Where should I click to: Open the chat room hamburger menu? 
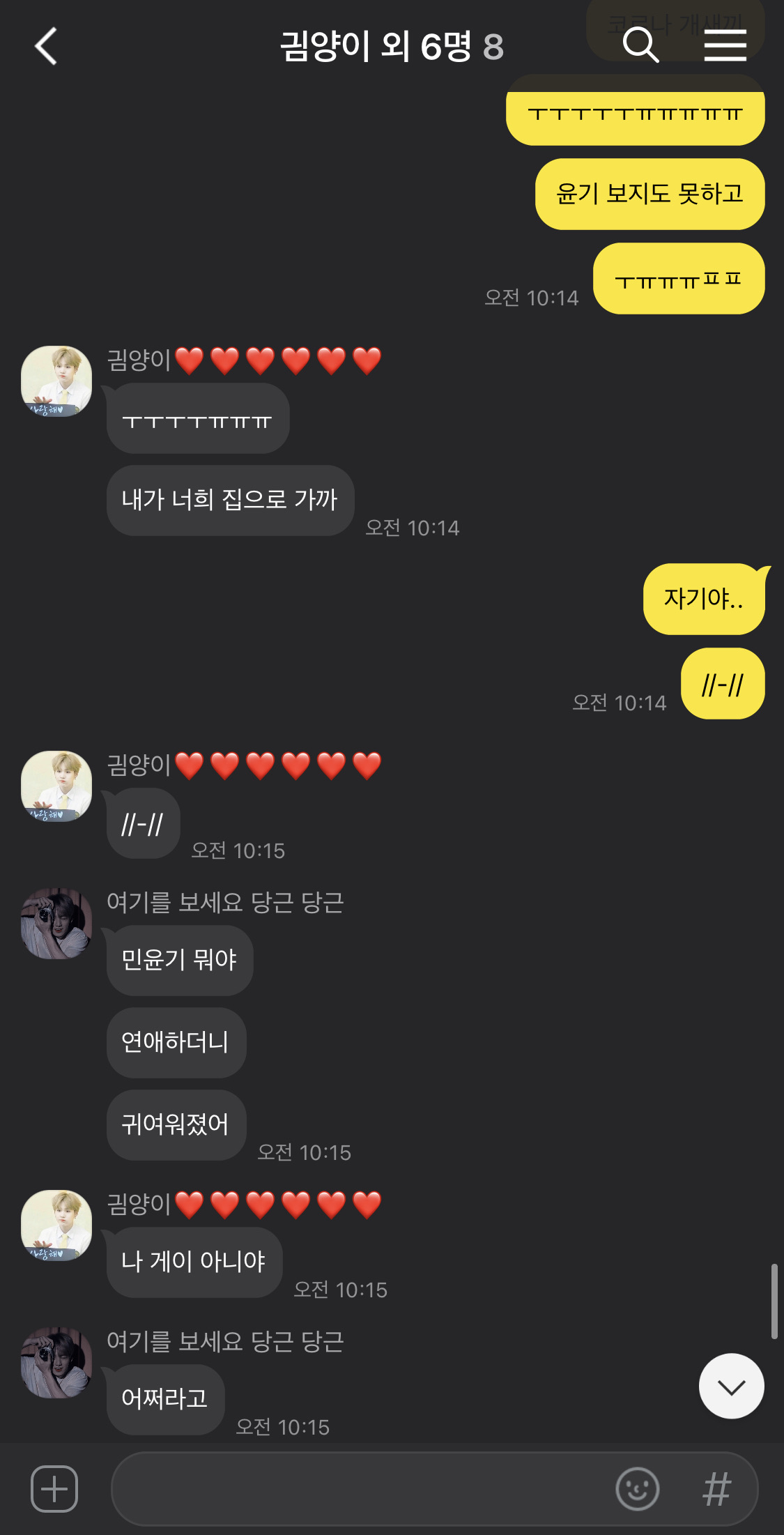tap(725, 46)
